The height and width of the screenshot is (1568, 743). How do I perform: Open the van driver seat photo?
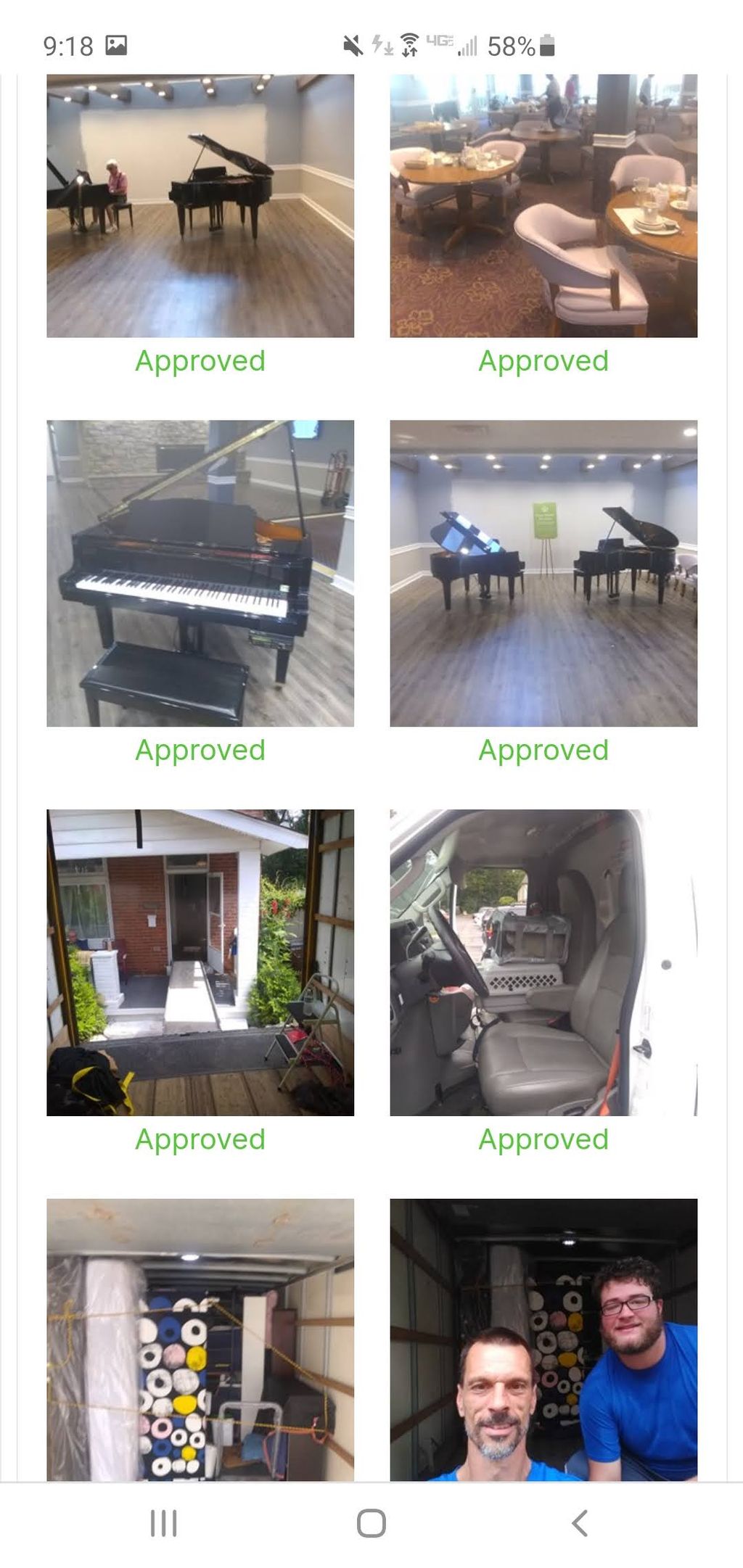543,962
